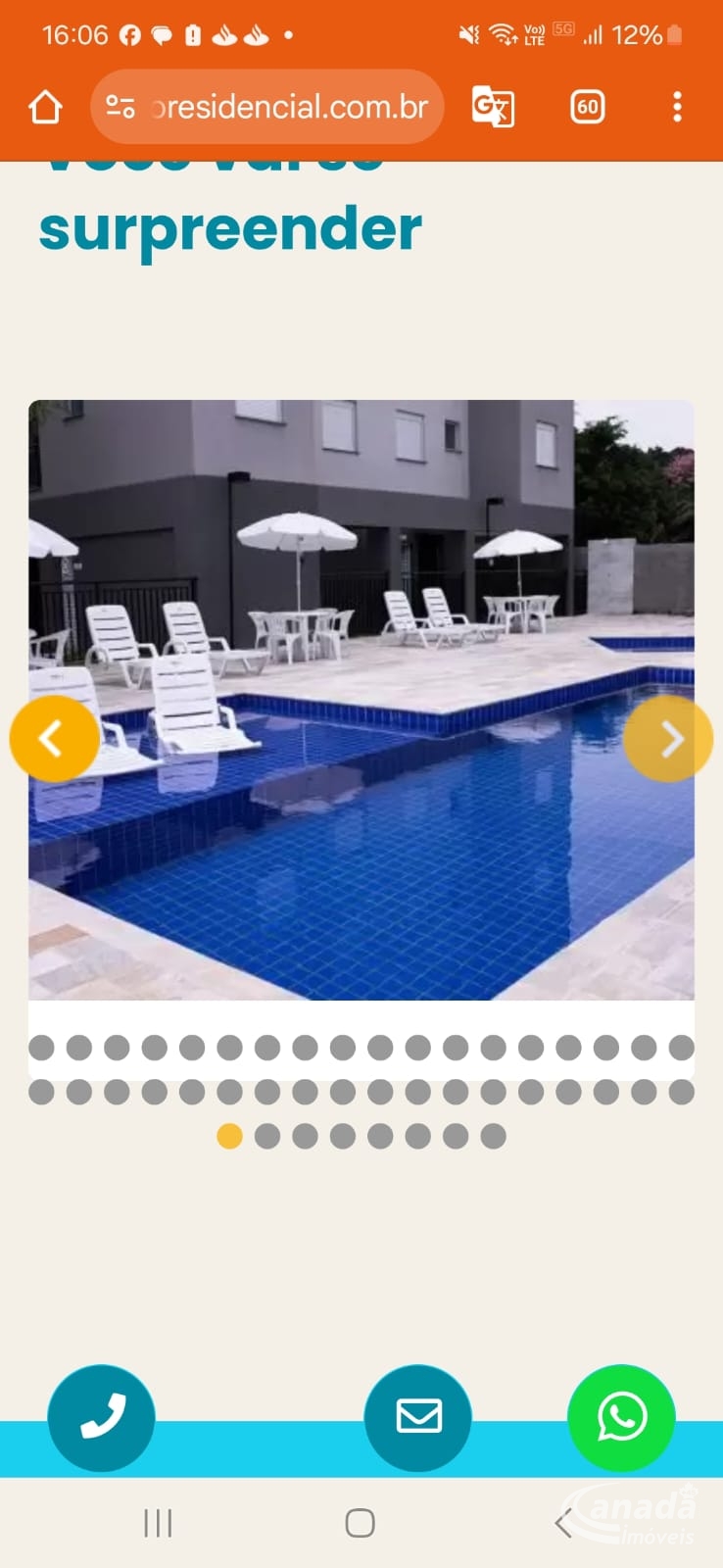Open recent apps from the navigation bar
This screenshot has height=1568, width=723.
[x=158, y=1523]
